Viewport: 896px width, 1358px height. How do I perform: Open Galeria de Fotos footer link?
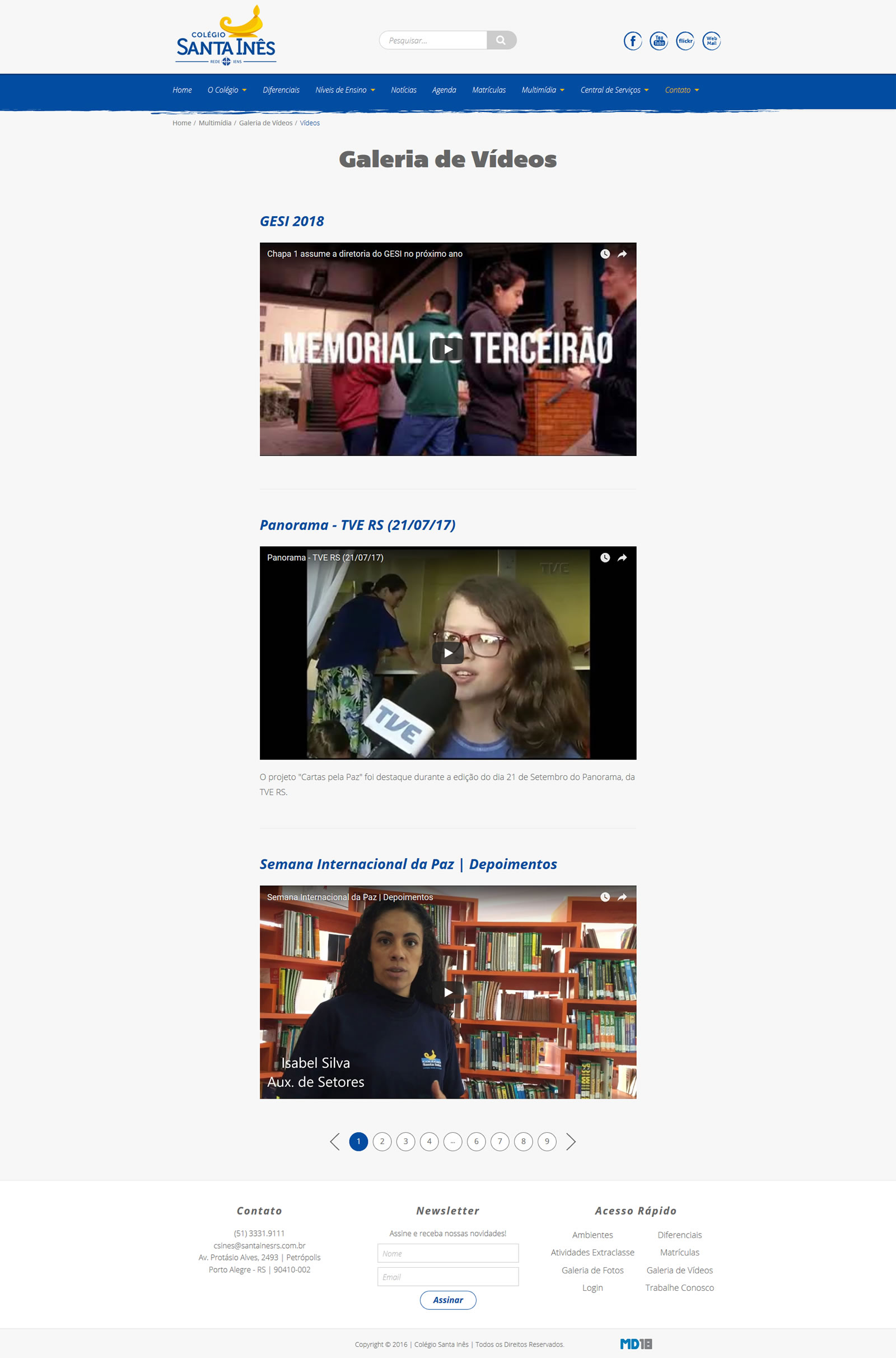pyautogui.click(x=592, y=1270)
